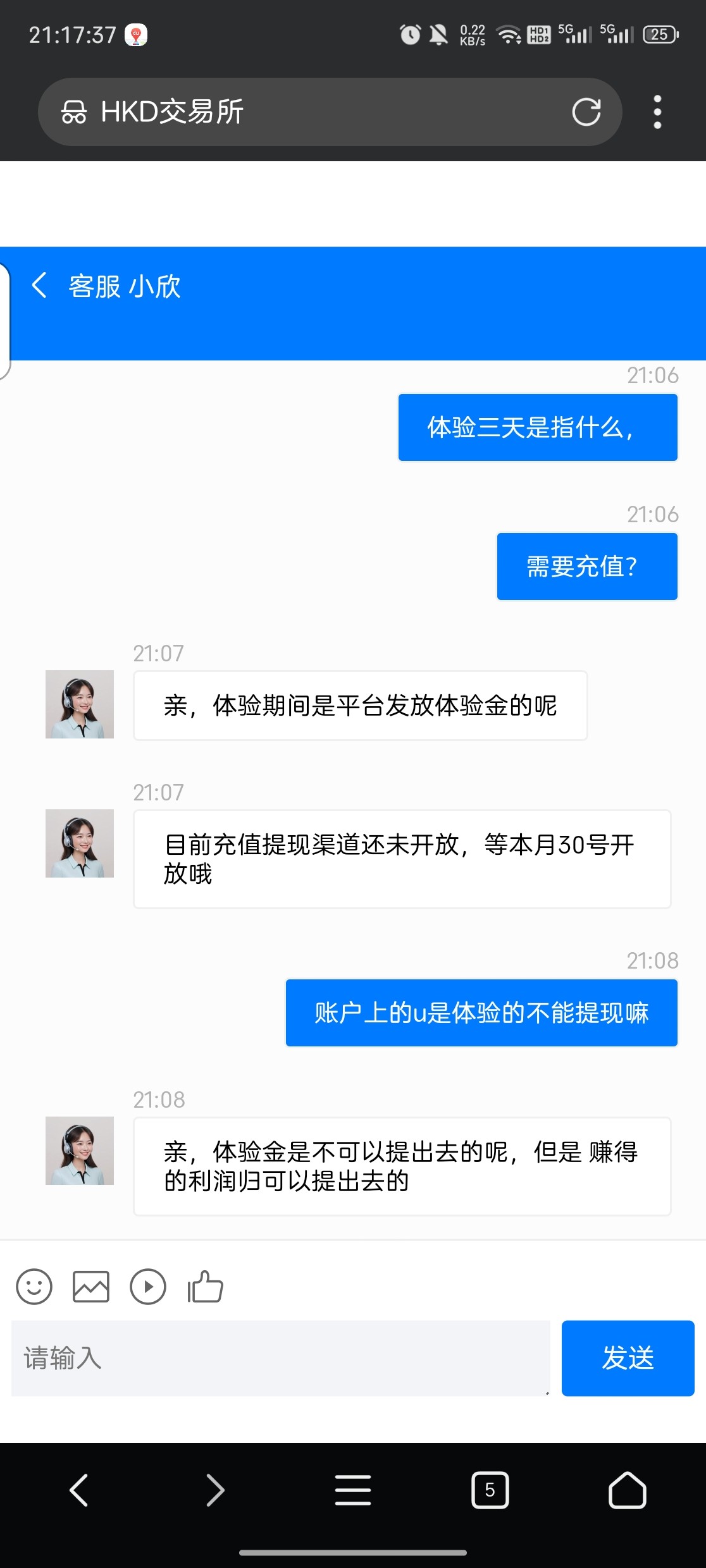Tap the back arrow next to 客服 小欣
Screen dimensions: 706x1568
tap(39, 286)
